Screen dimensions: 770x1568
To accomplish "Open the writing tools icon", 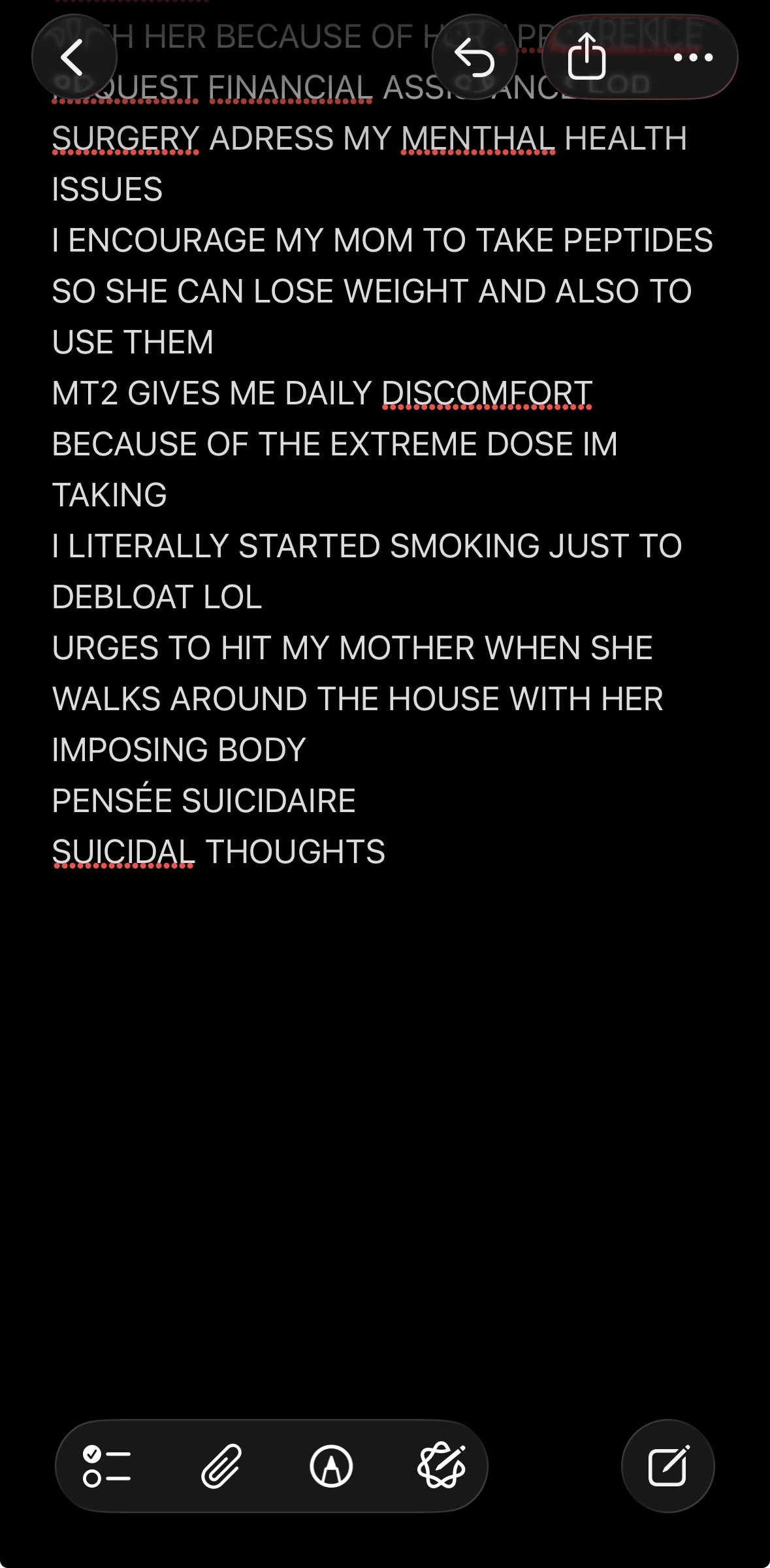I will click(x=441, y=1466).
